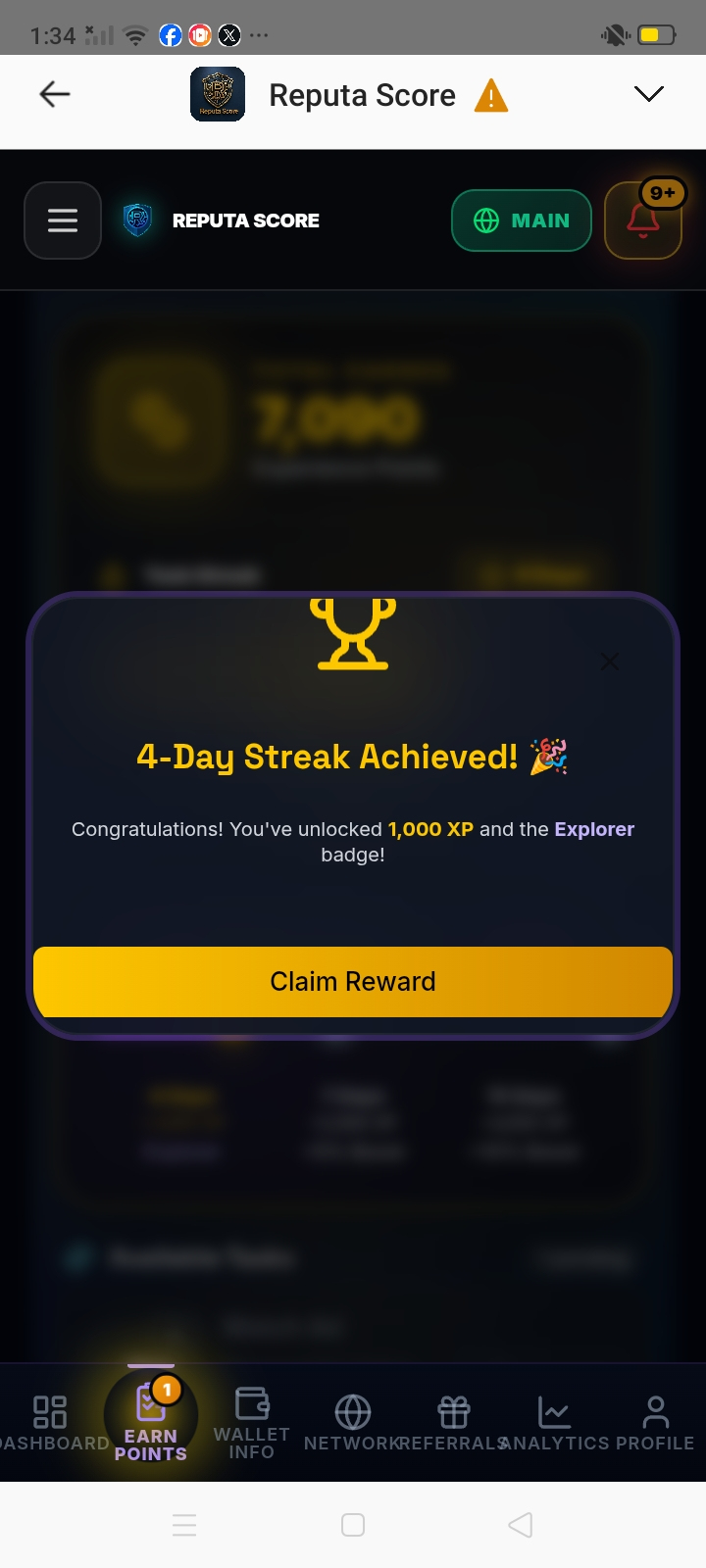706x1568 pixels.
Task: Select the Earn Points tab
Action: (x=151, y=1419)
